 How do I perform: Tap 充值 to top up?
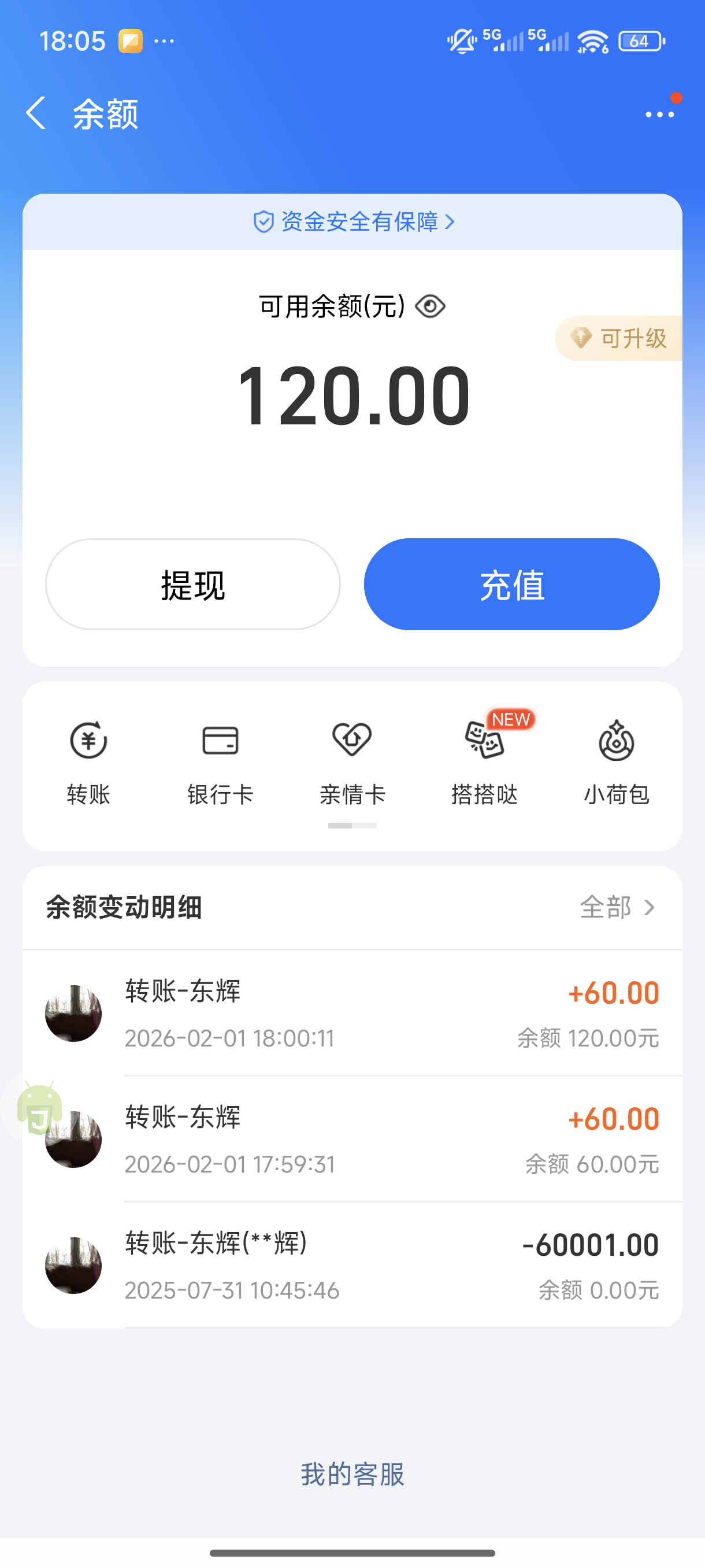[511, 585]
